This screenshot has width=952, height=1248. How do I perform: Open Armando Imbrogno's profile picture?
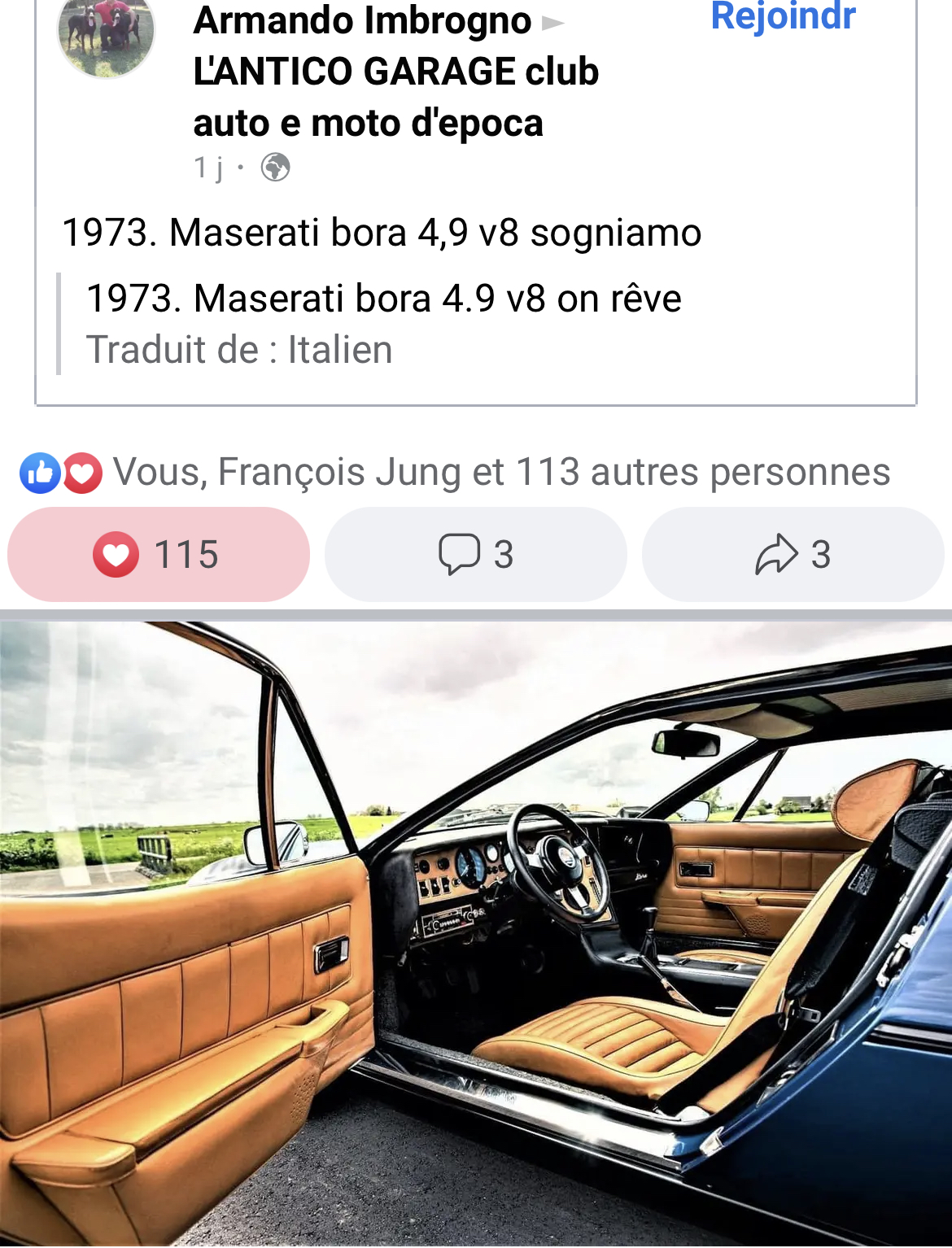click(x=106, y=33)
